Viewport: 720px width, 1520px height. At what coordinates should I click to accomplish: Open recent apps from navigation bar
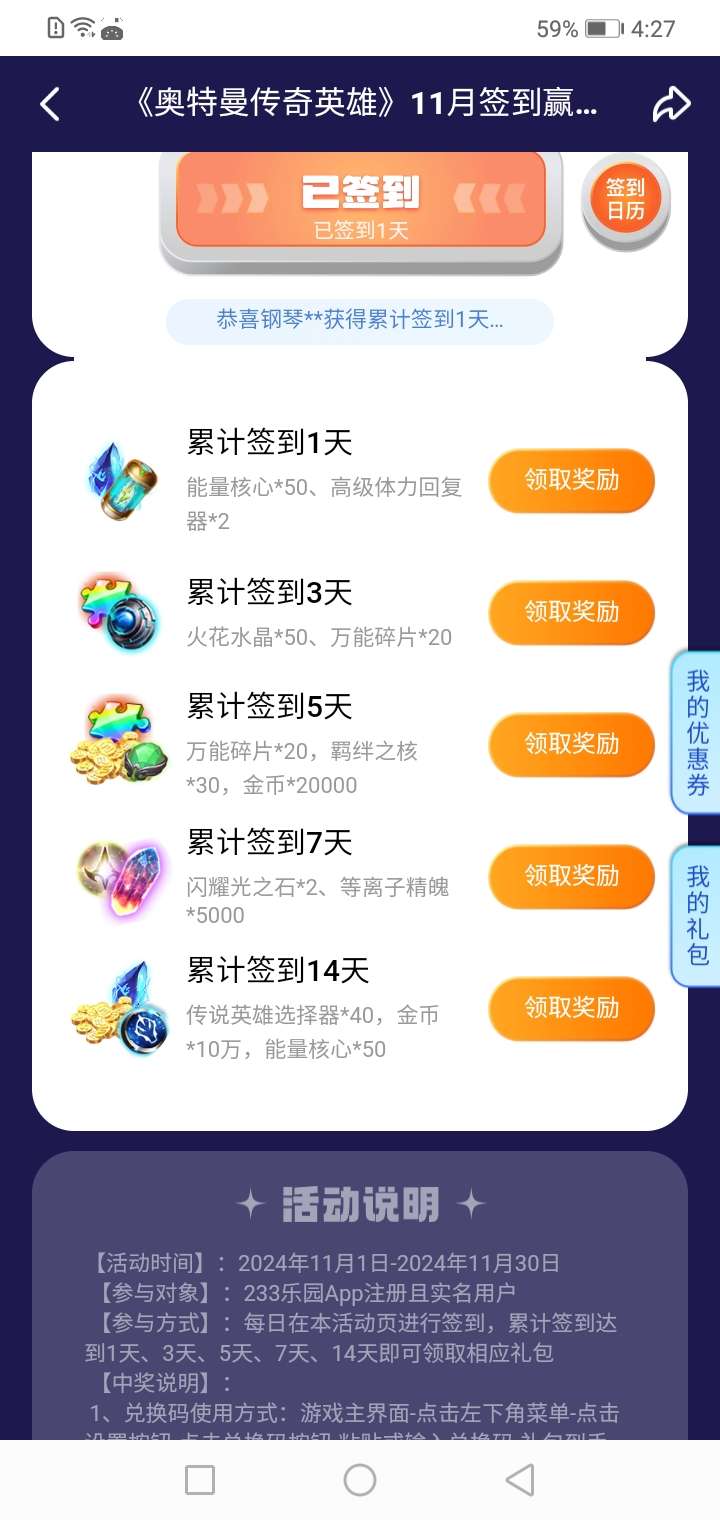coord(200,1480)
